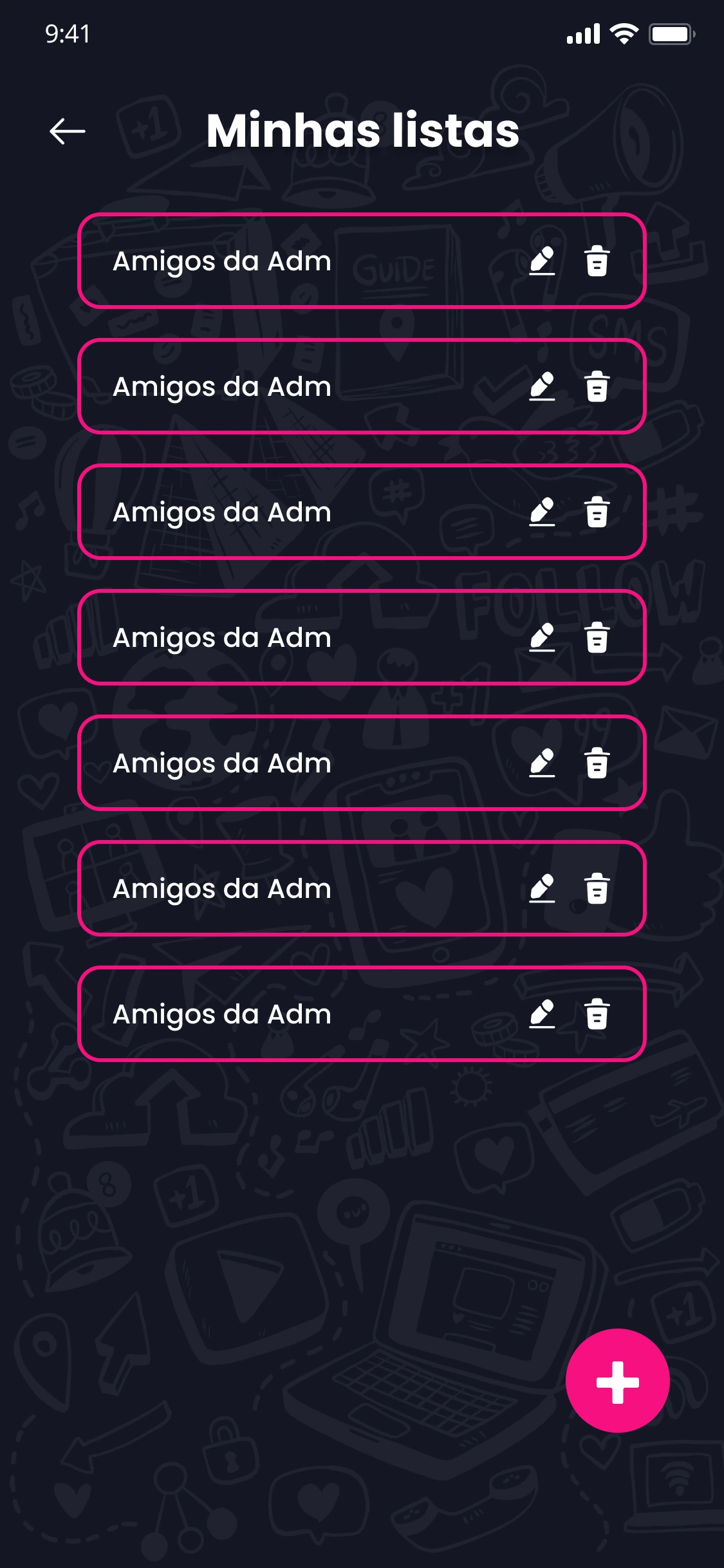Delete the last Amigos da Adm list
The width and height of the screenshot is (724, 1568).
click(x=597, y=1014)
